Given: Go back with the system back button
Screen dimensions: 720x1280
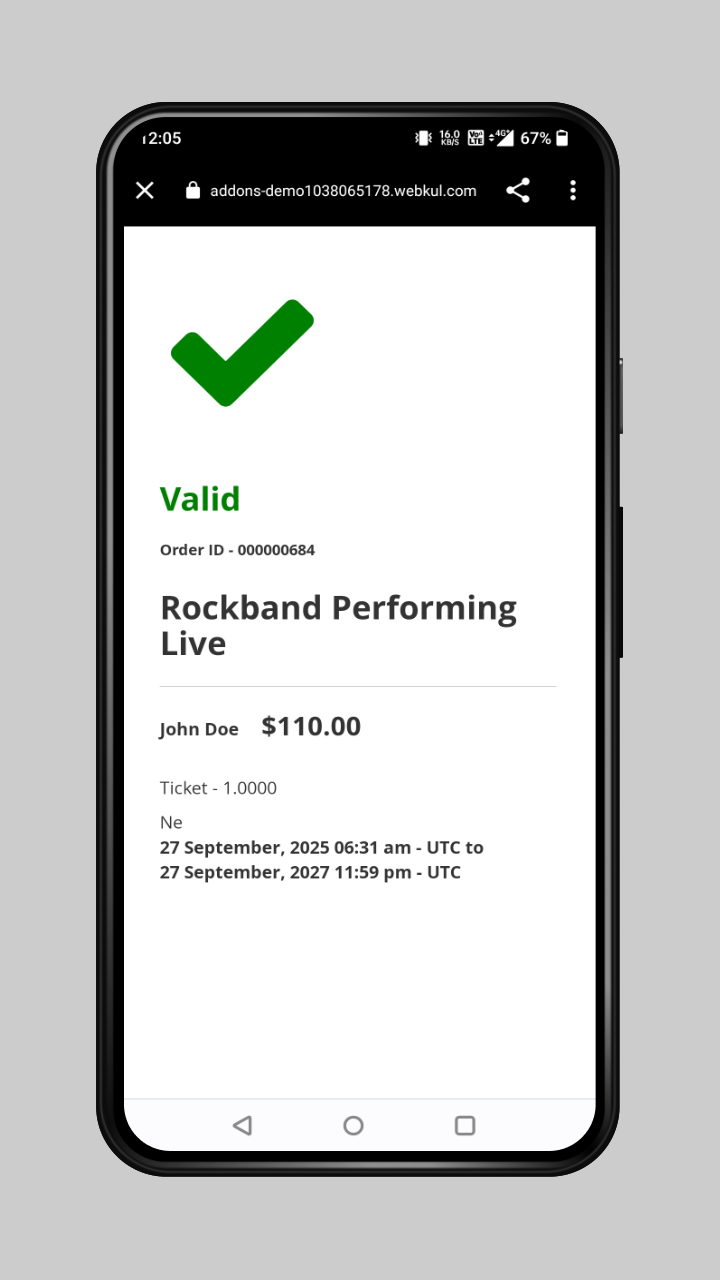Looking at the screenshot, I should pos(242,1125).
